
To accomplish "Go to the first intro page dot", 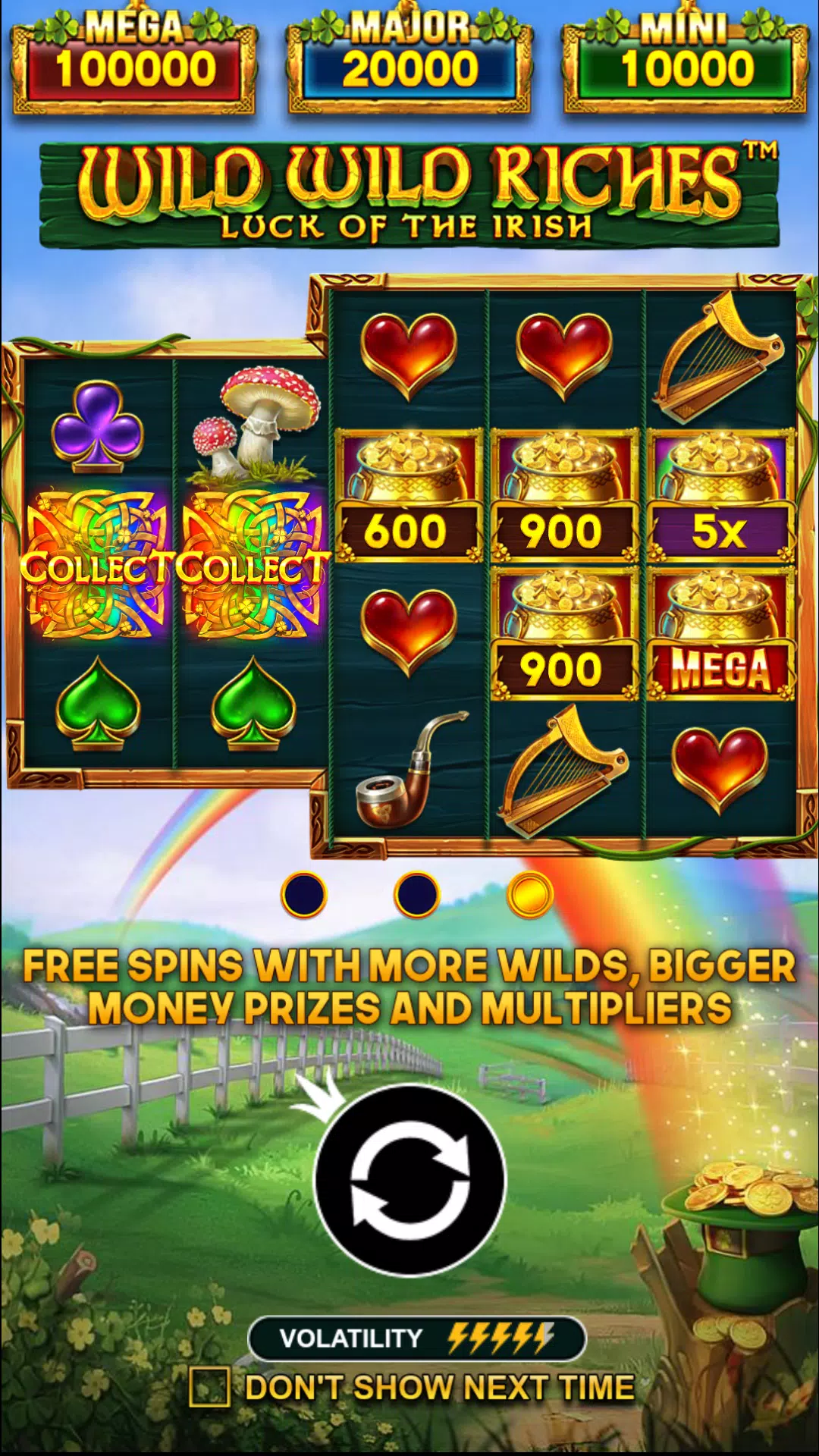I will pyautogui.click(x=303, y=895).
